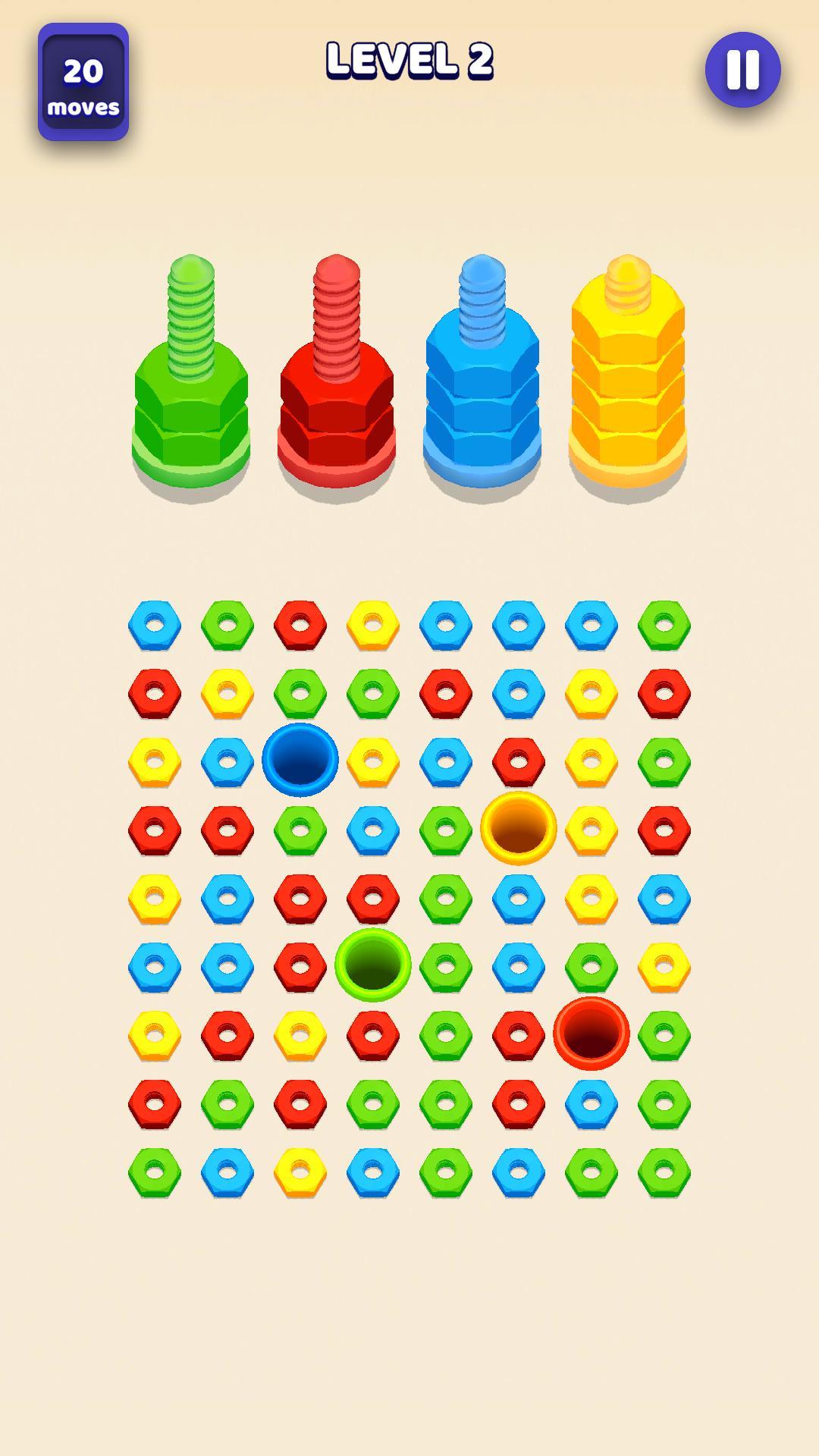Pause the game
Image resolution: width=819 pixels, height=1456 pixels.
tap(742, 70)
